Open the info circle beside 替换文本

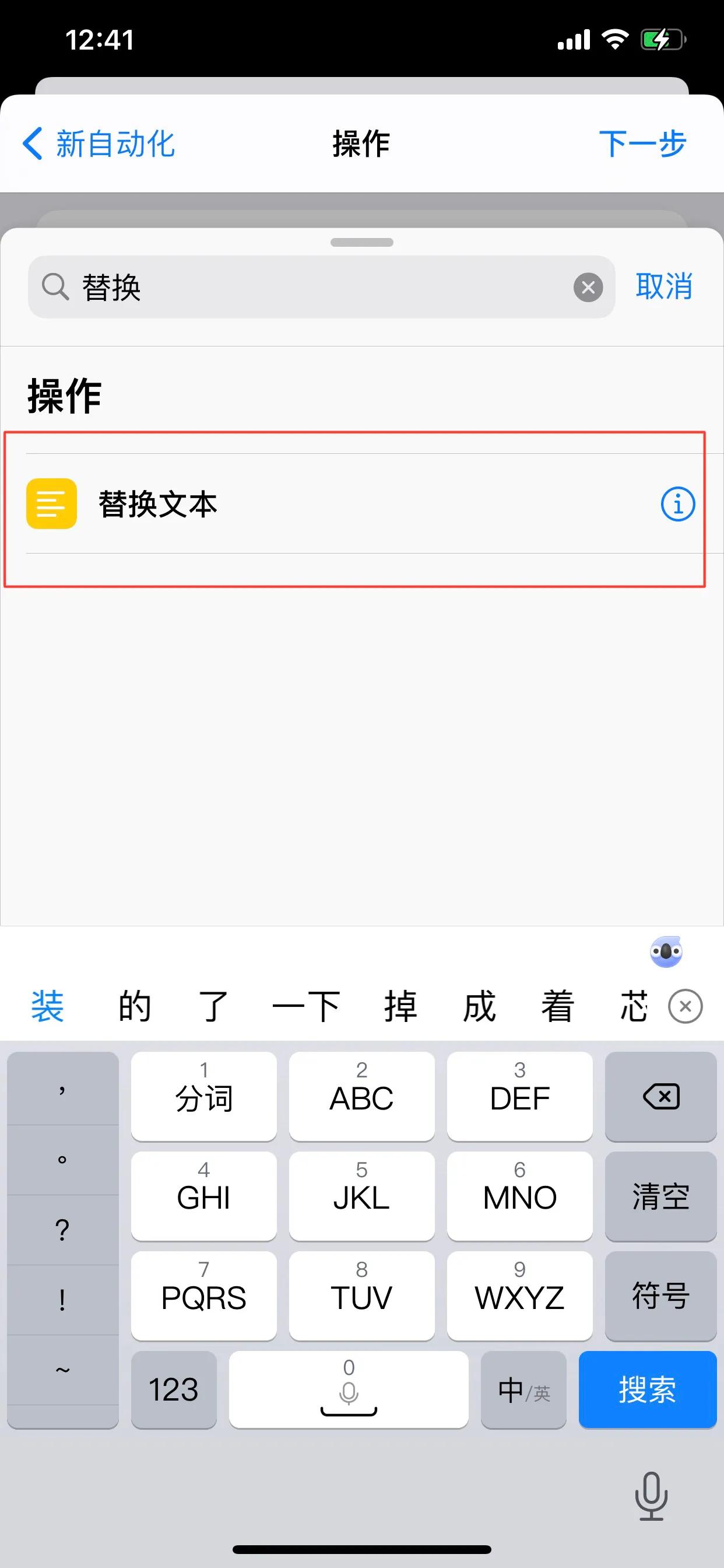pyautogui.click(x=677, y=503)
